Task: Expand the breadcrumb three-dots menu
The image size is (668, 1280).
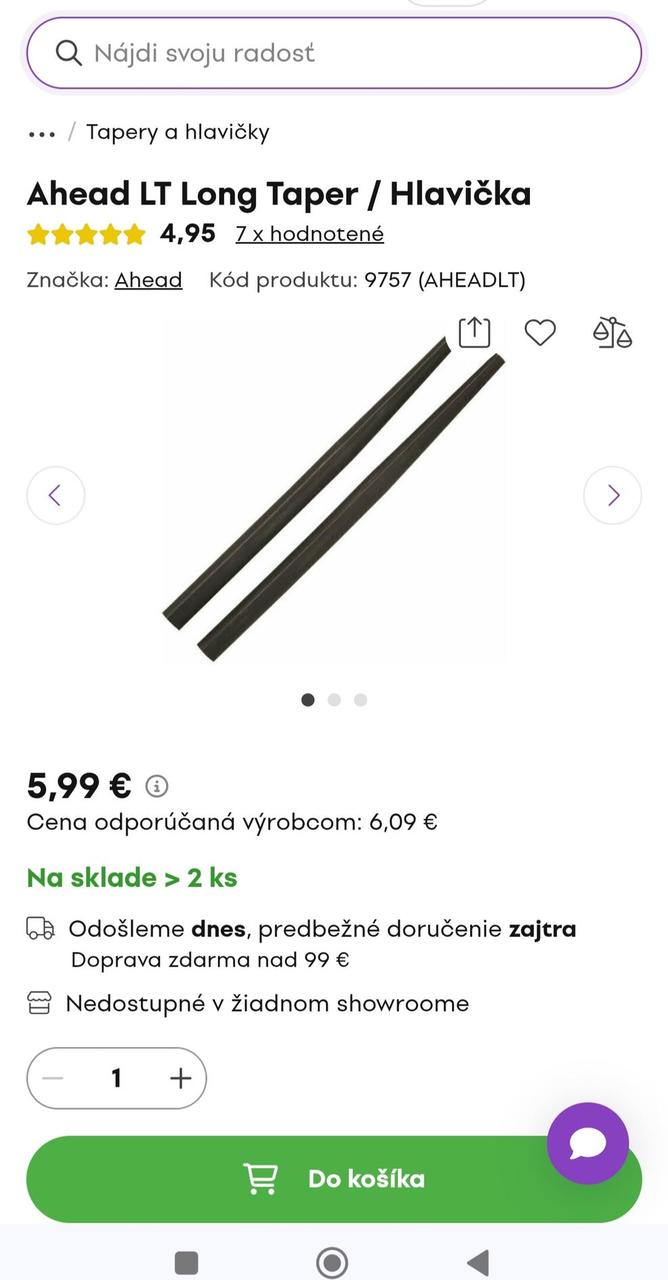Action: pyautogui.click(x=42, y=133)
